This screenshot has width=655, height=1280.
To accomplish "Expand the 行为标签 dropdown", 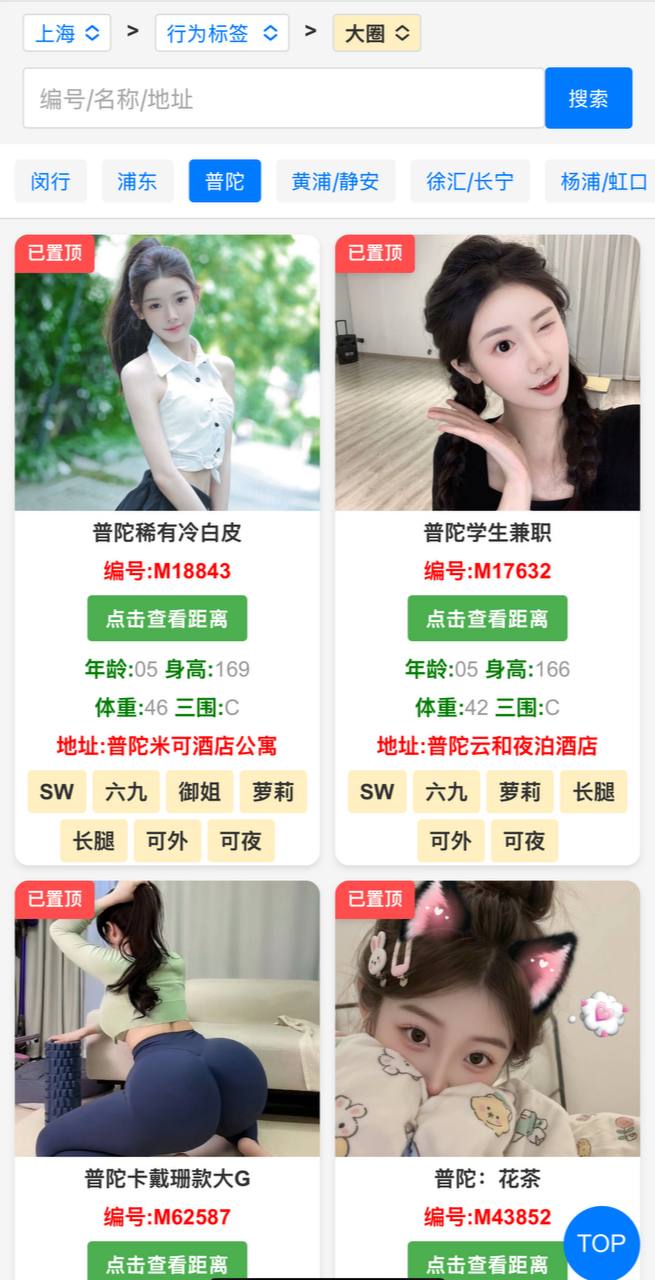I will pos(222,33).
